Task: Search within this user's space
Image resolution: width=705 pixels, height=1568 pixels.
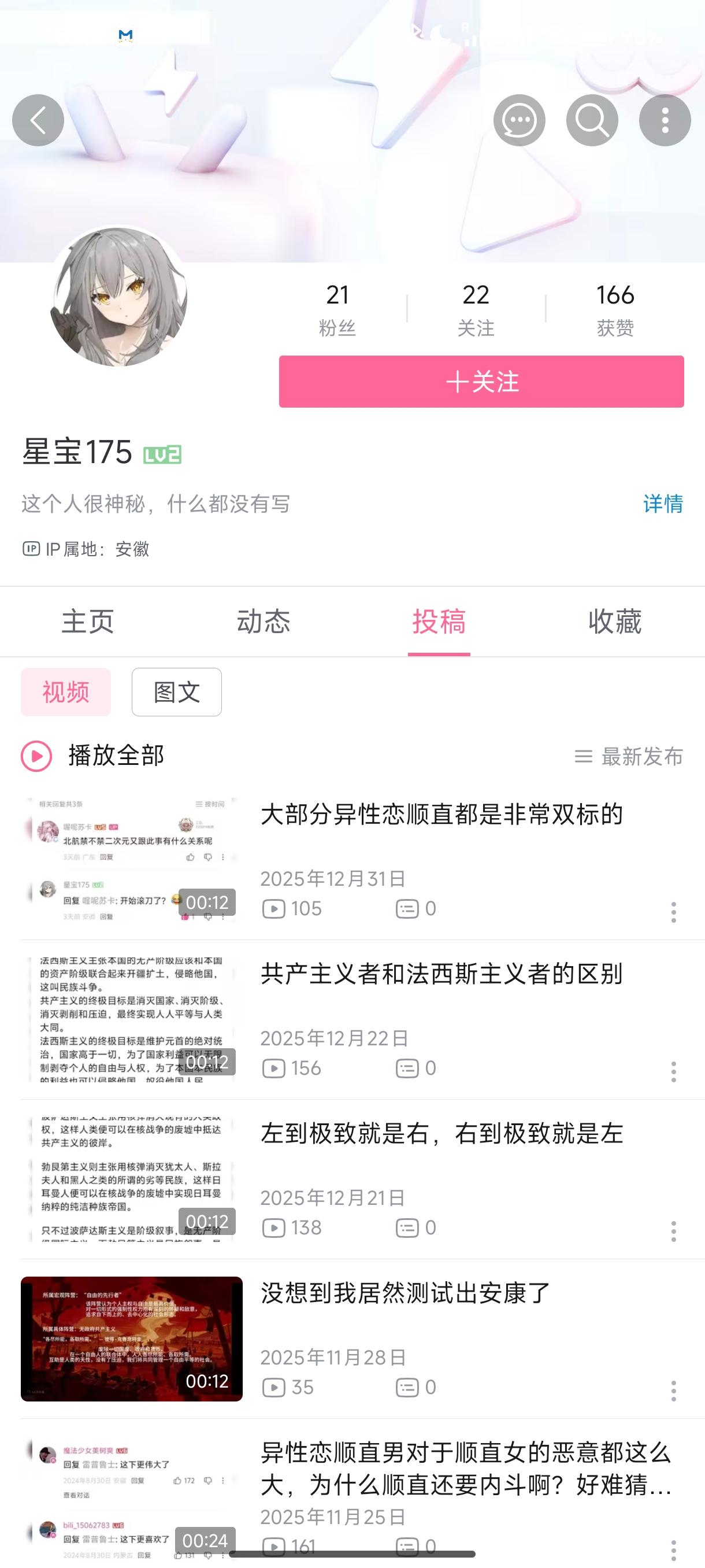Action: 592,120
